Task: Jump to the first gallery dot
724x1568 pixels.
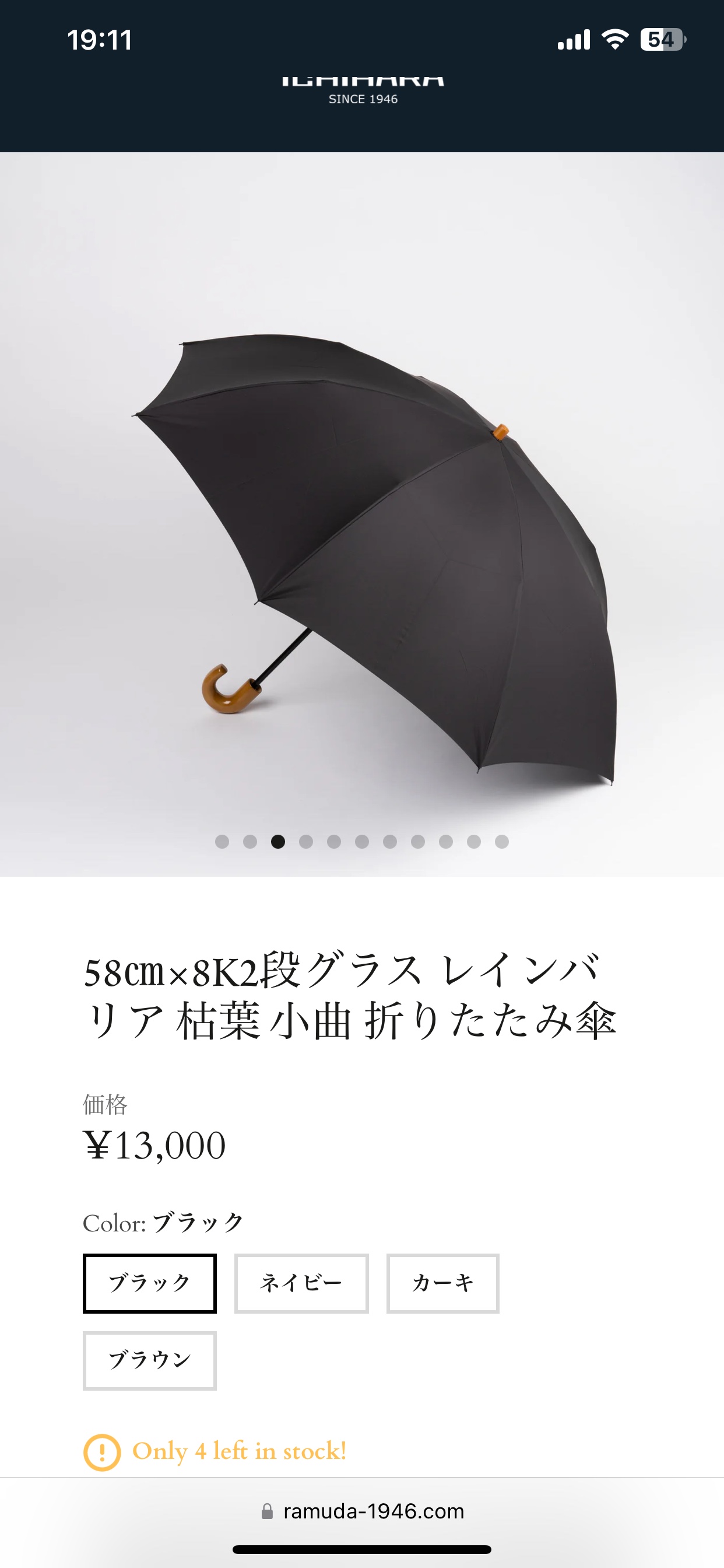Action: click(222, 841)
